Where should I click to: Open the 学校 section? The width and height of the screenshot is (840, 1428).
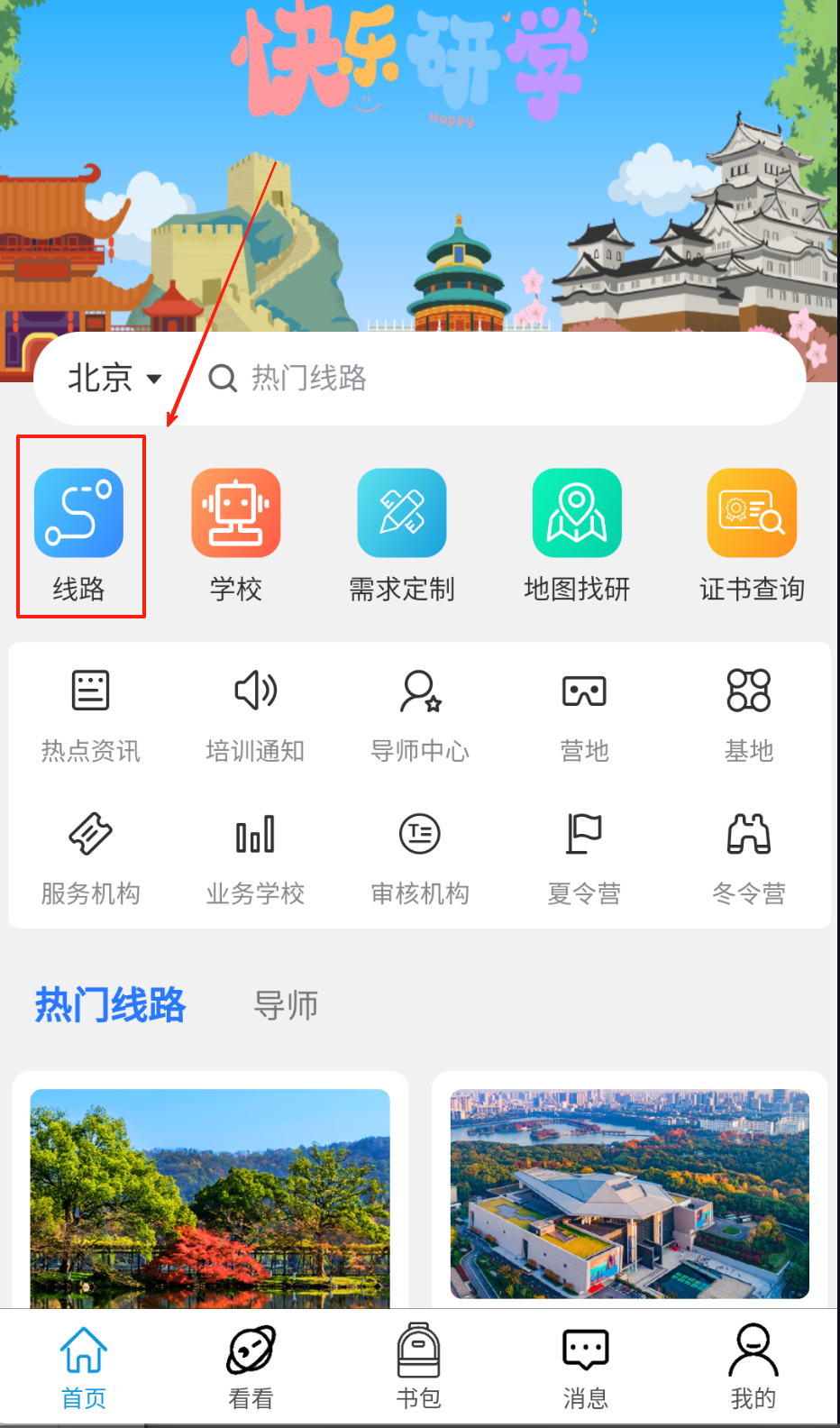pyautogui.click(x=236, y=531)
